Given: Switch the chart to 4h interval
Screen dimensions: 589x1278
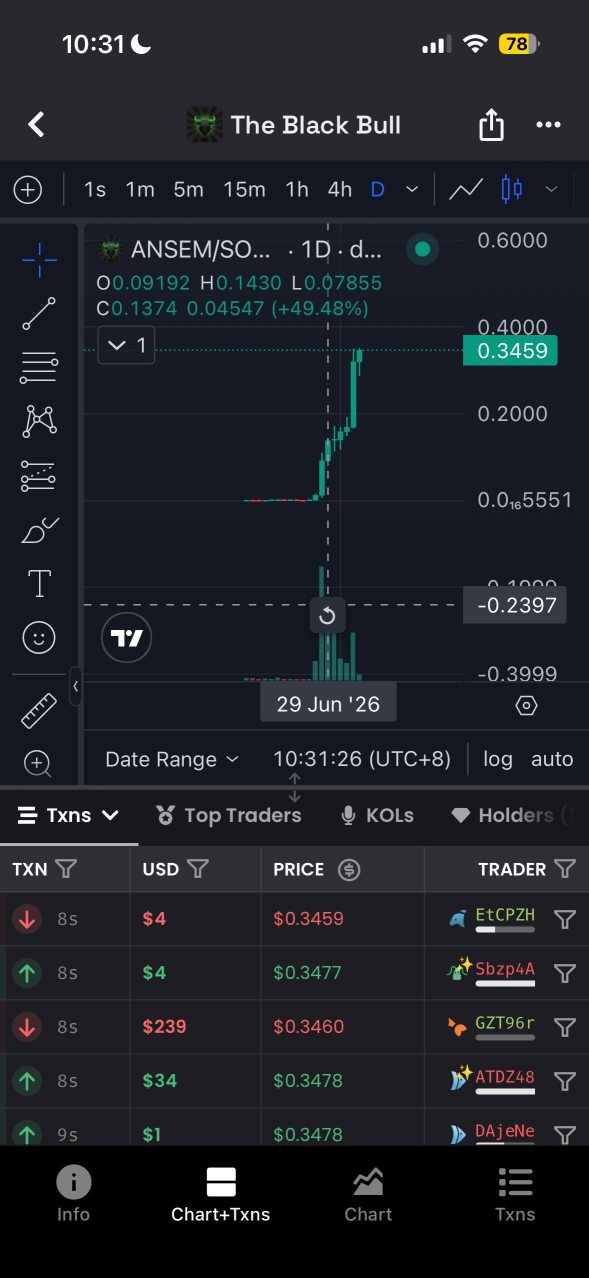Looking at the screenshot, I should coord(340,189).
